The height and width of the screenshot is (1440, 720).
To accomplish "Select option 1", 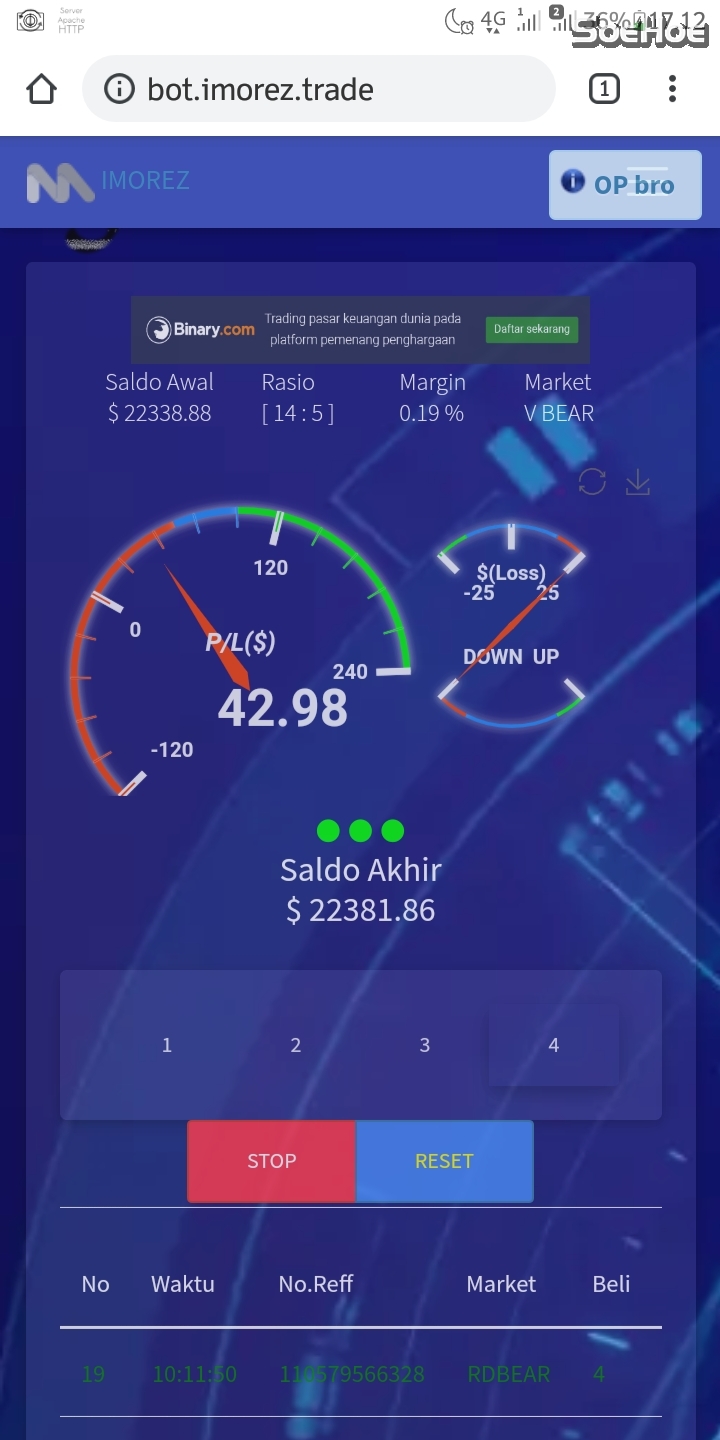I will click(167, 1045).
